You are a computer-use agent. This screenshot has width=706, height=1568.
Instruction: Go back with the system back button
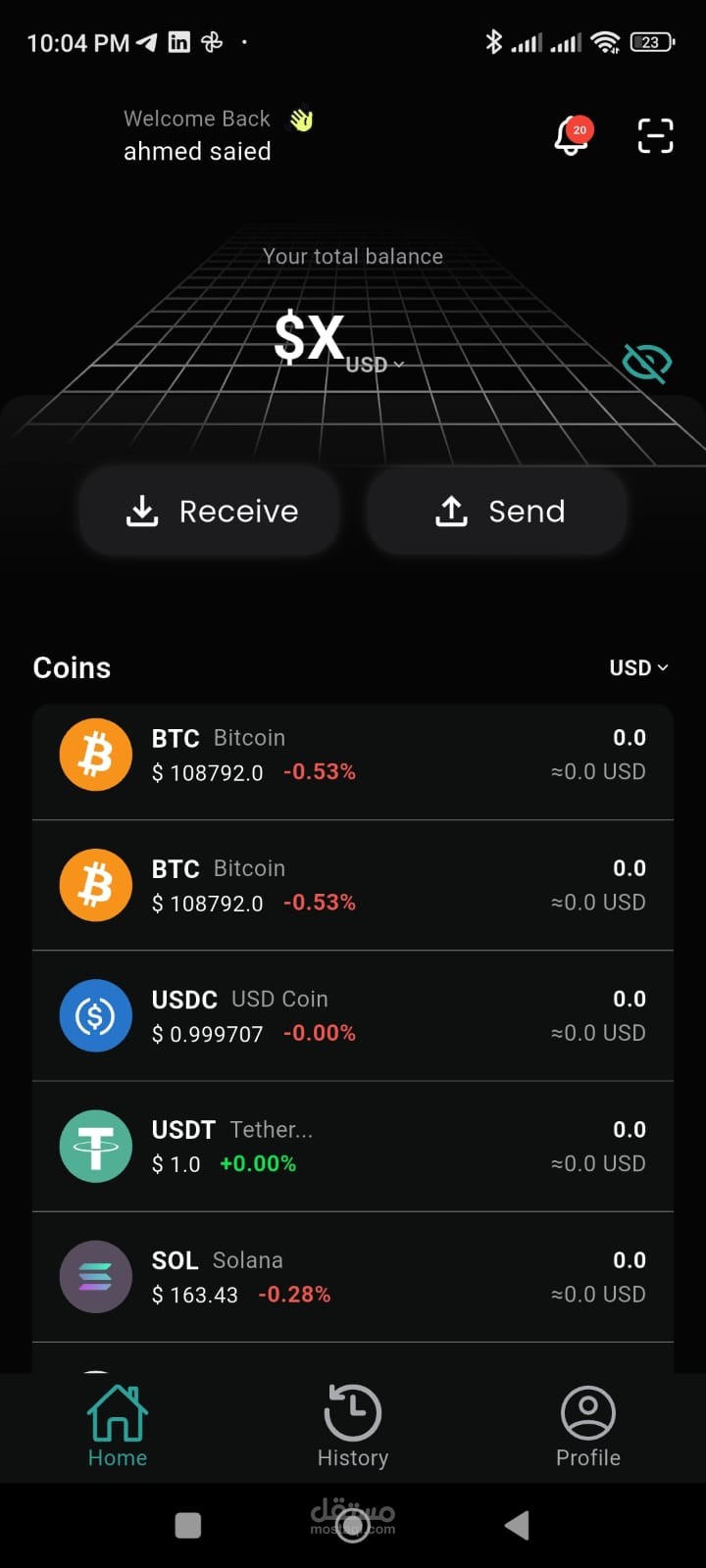517,1525
